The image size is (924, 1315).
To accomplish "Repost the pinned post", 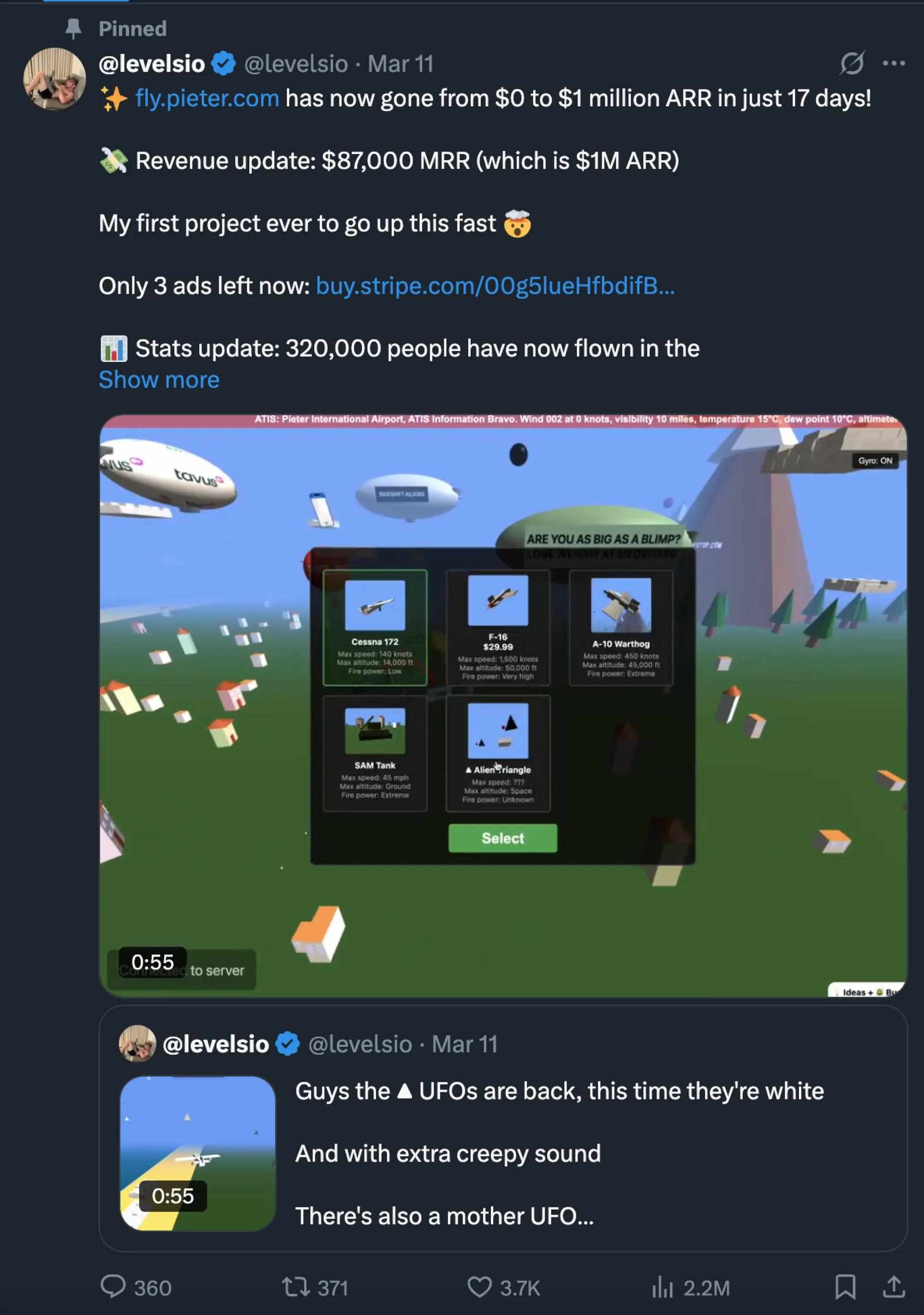I will (296, 1287).
